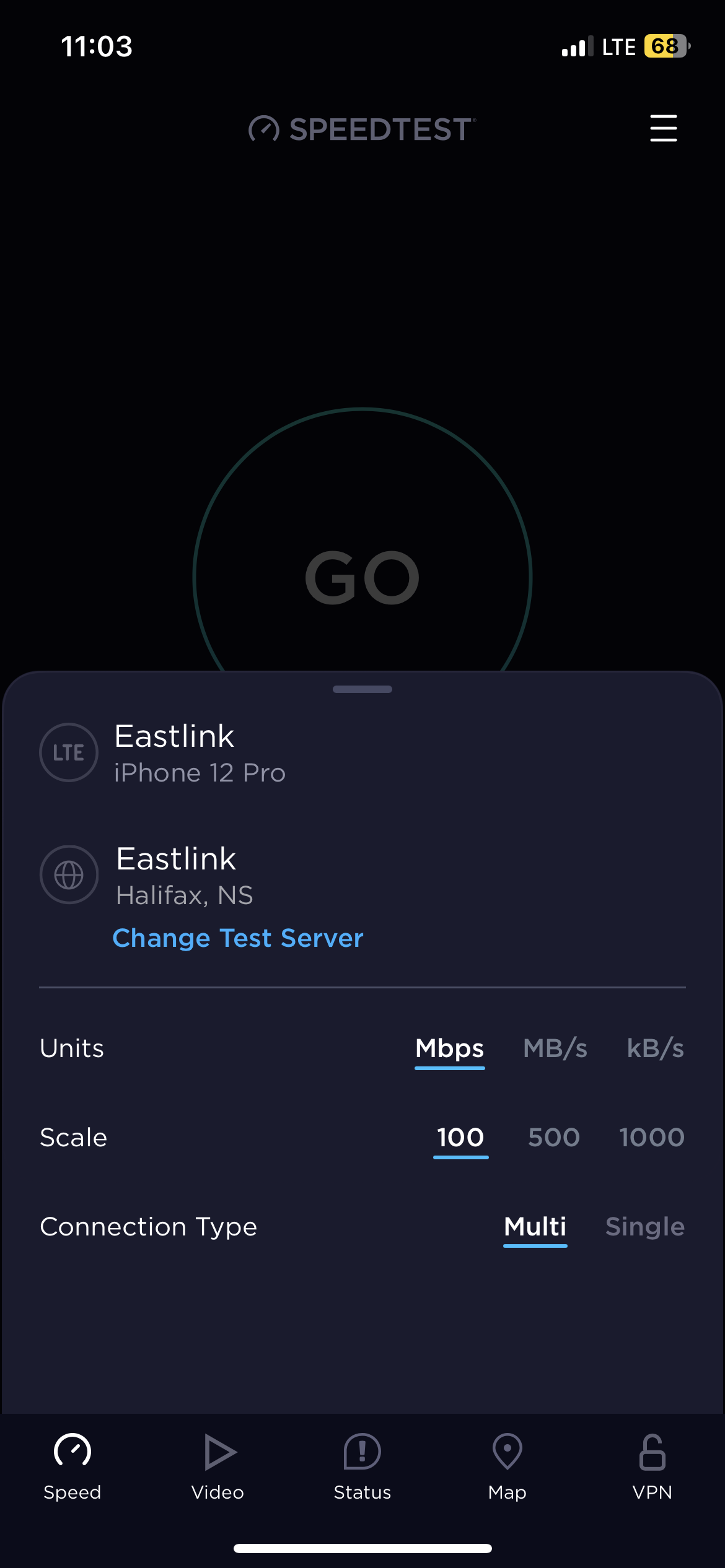725x1568 pixels.
Task: Tap the bottom sheet drag handle
Action: tap(362, 689)
